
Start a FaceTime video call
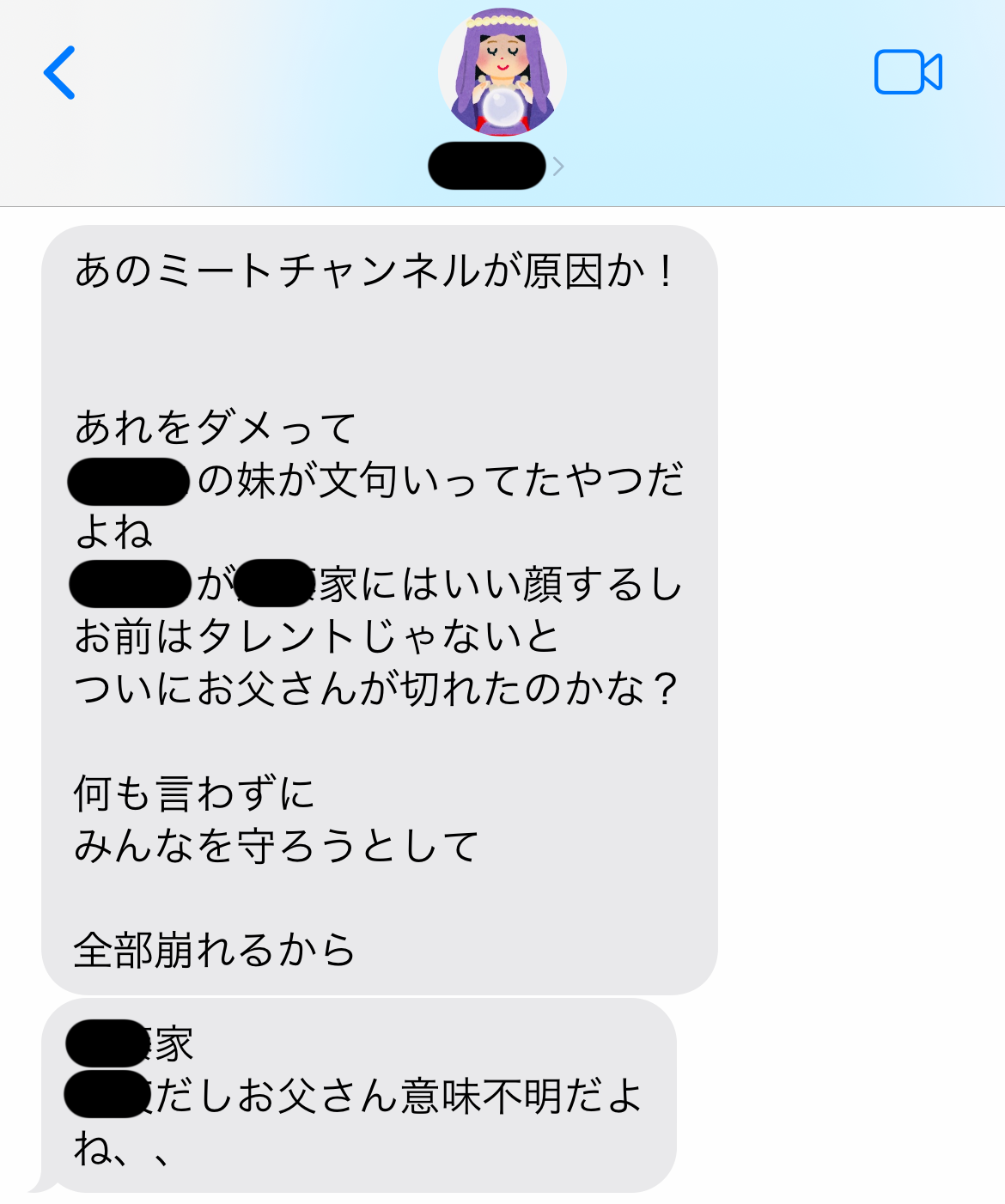907,72
